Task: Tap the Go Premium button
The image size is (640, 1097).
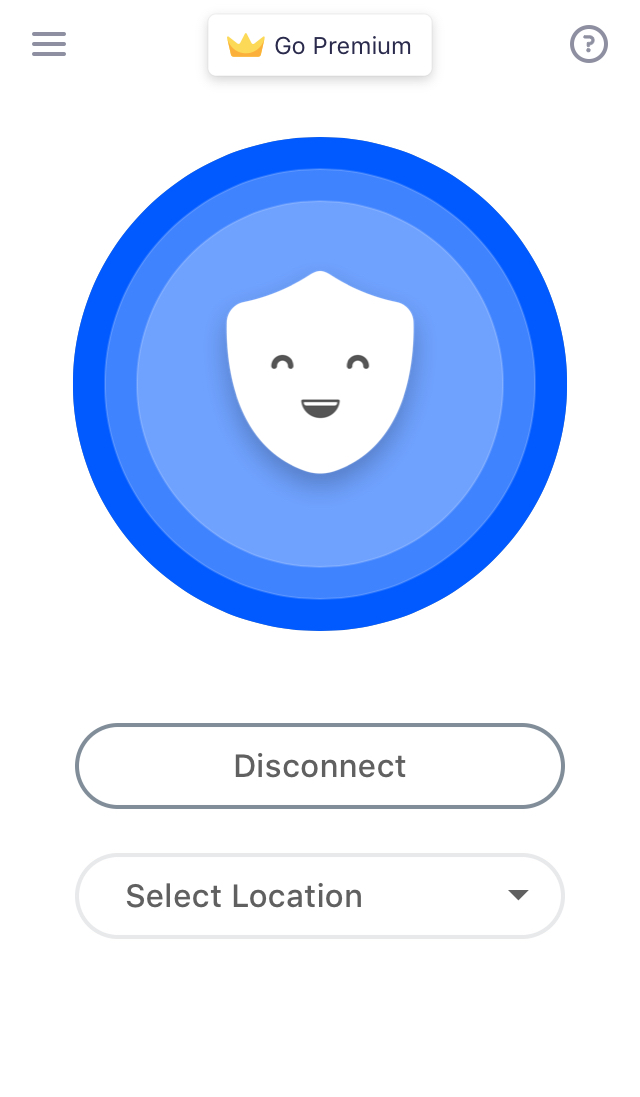Action: (320, 46)
